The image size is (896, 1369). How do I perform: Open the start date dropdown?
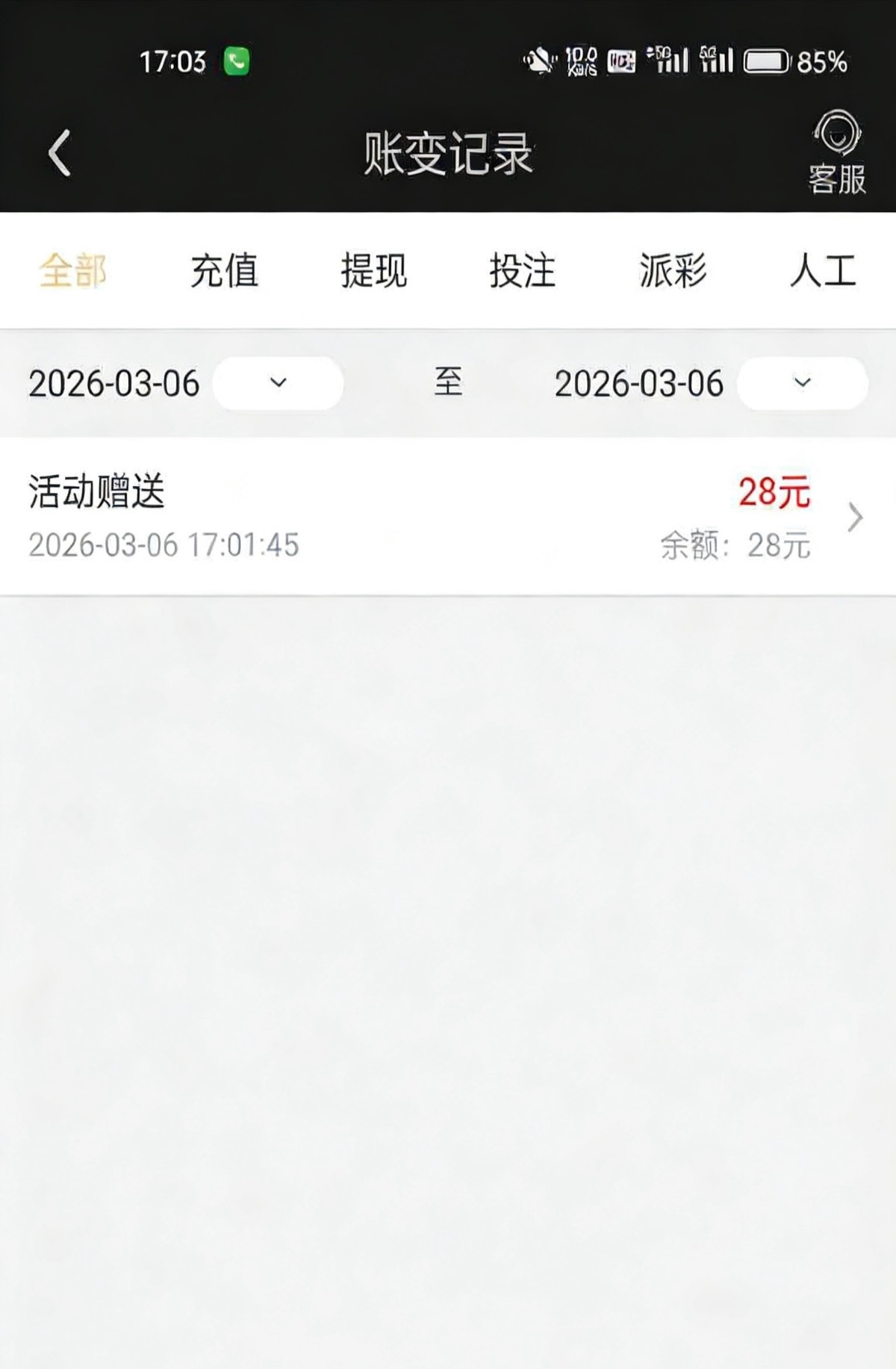276,383
